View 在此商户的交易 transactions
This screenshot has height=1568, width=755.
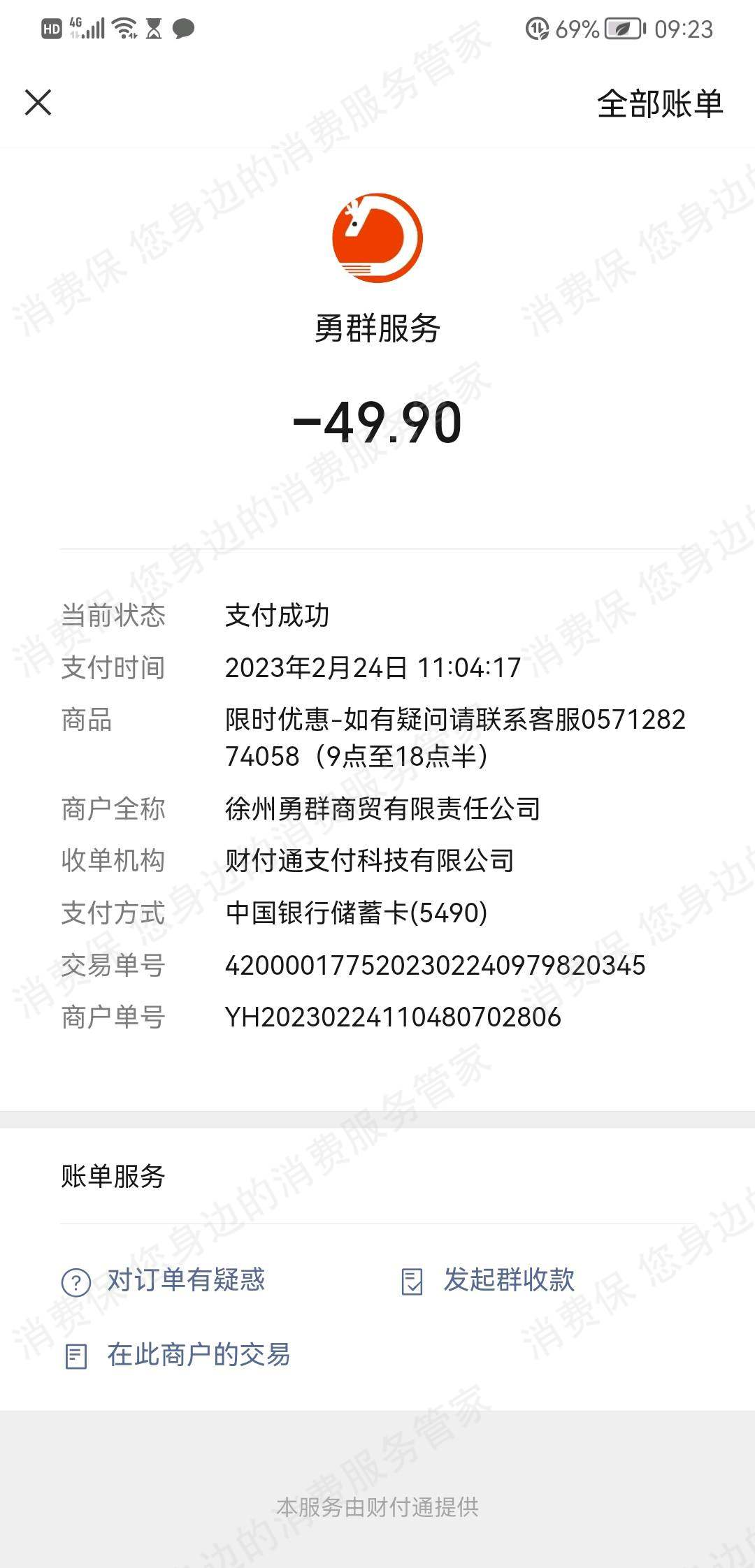coord(198,1354)
